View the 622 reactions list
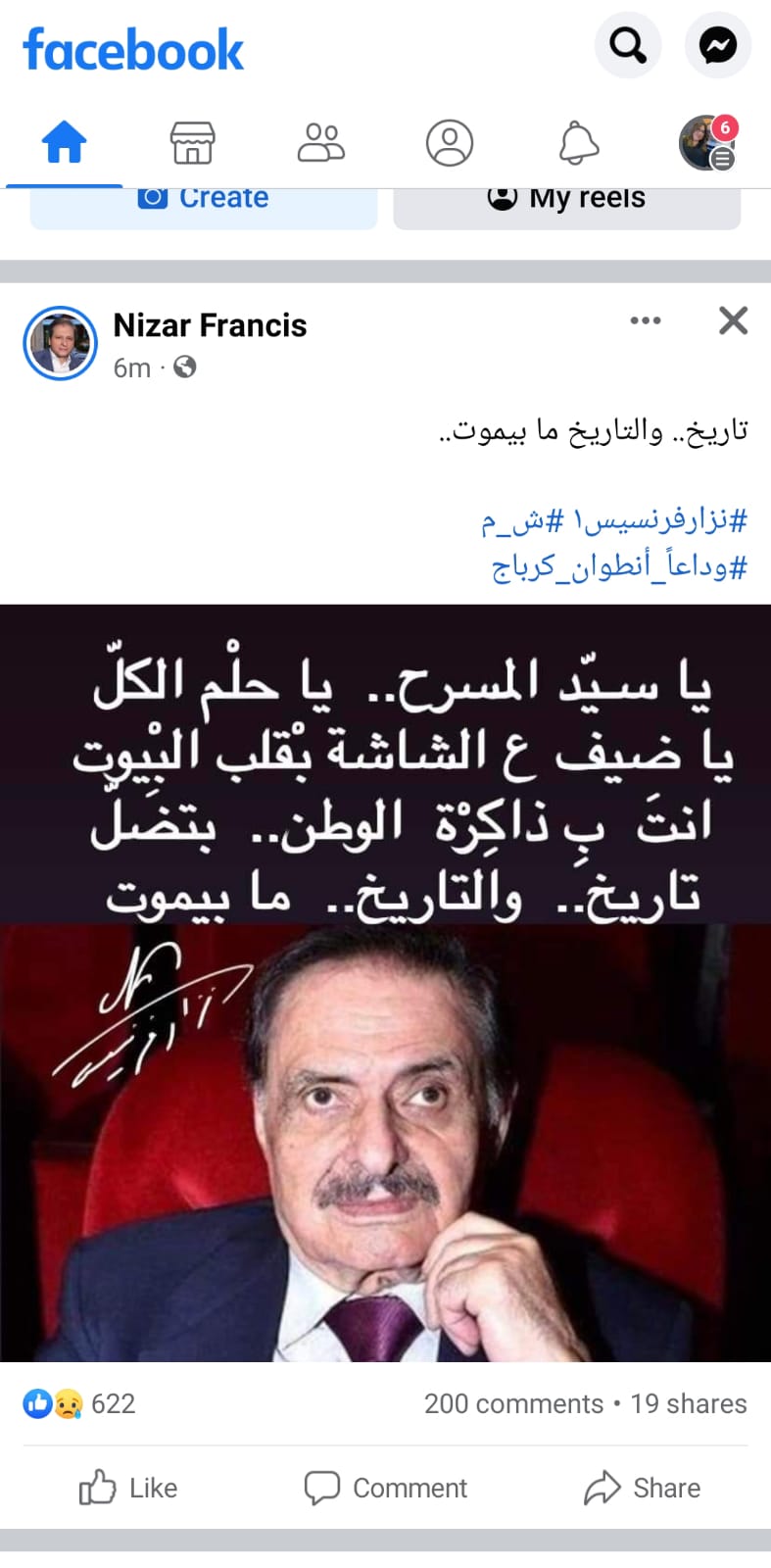The width and height of the screenshot is (771, 1568). pos(79,1404)
